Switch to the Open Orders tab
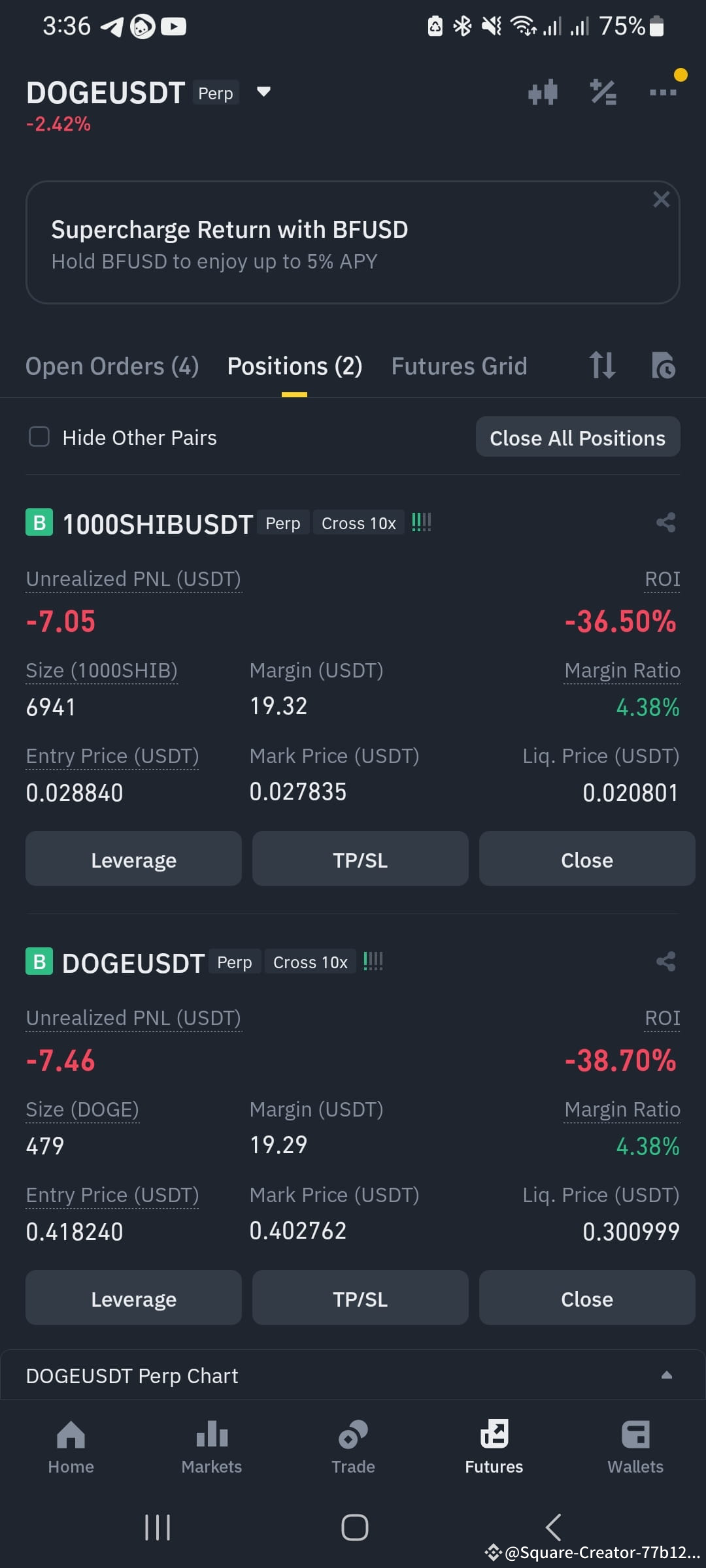706x1568 pixels. click(112, 366)
